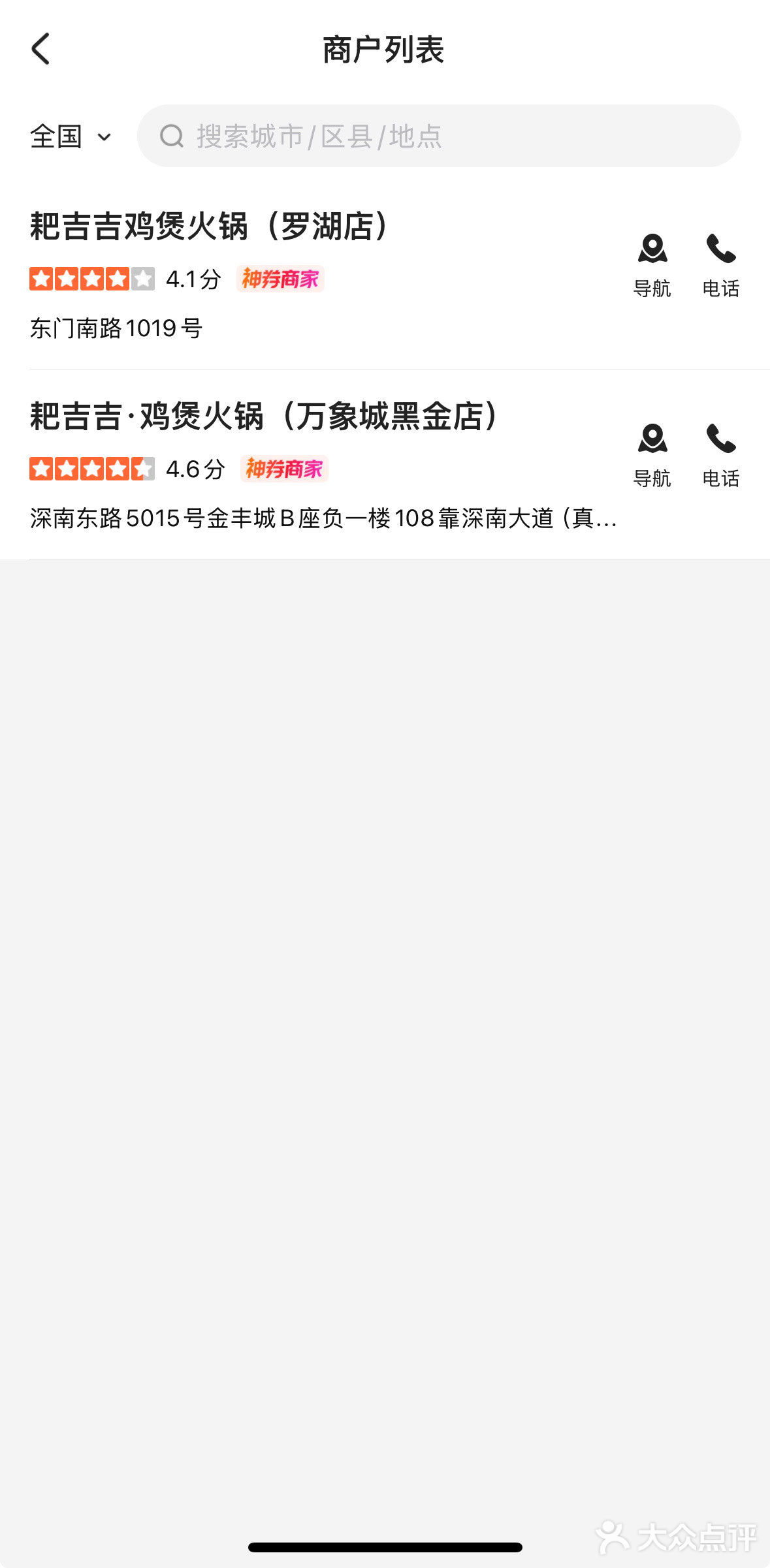770x1568 pixels.
Task: Open the 全国 city selector
Action: click(x=56, y=136)
